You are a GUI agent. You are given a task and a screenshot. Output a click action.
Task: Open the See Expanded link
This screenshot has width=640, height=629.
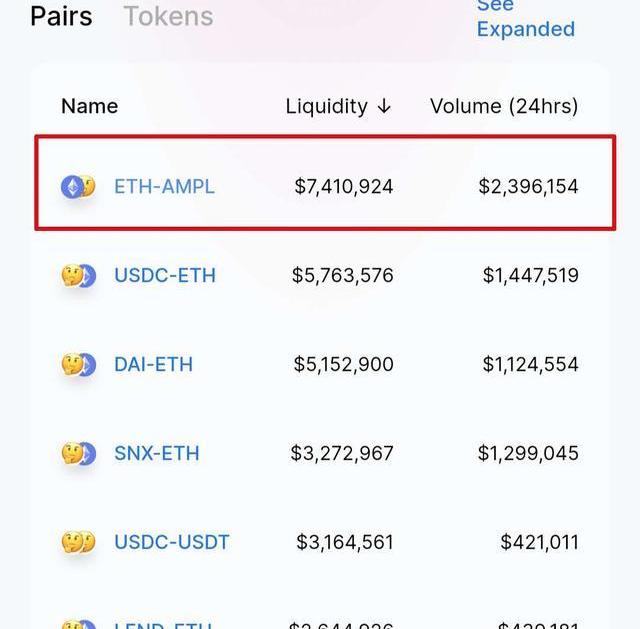(x=525, y=18)
